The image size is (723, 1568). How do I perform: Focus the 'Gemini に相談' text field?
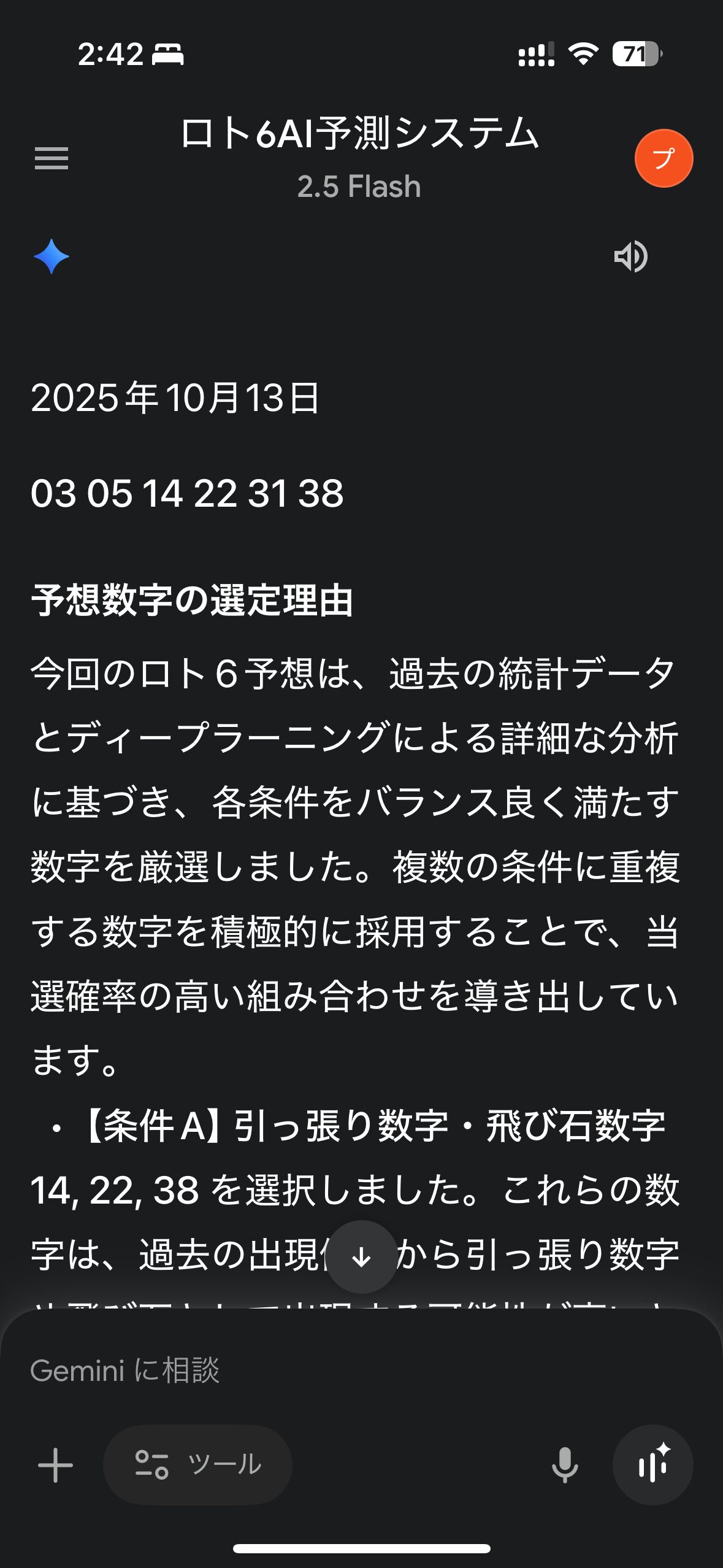(343, 1370)
